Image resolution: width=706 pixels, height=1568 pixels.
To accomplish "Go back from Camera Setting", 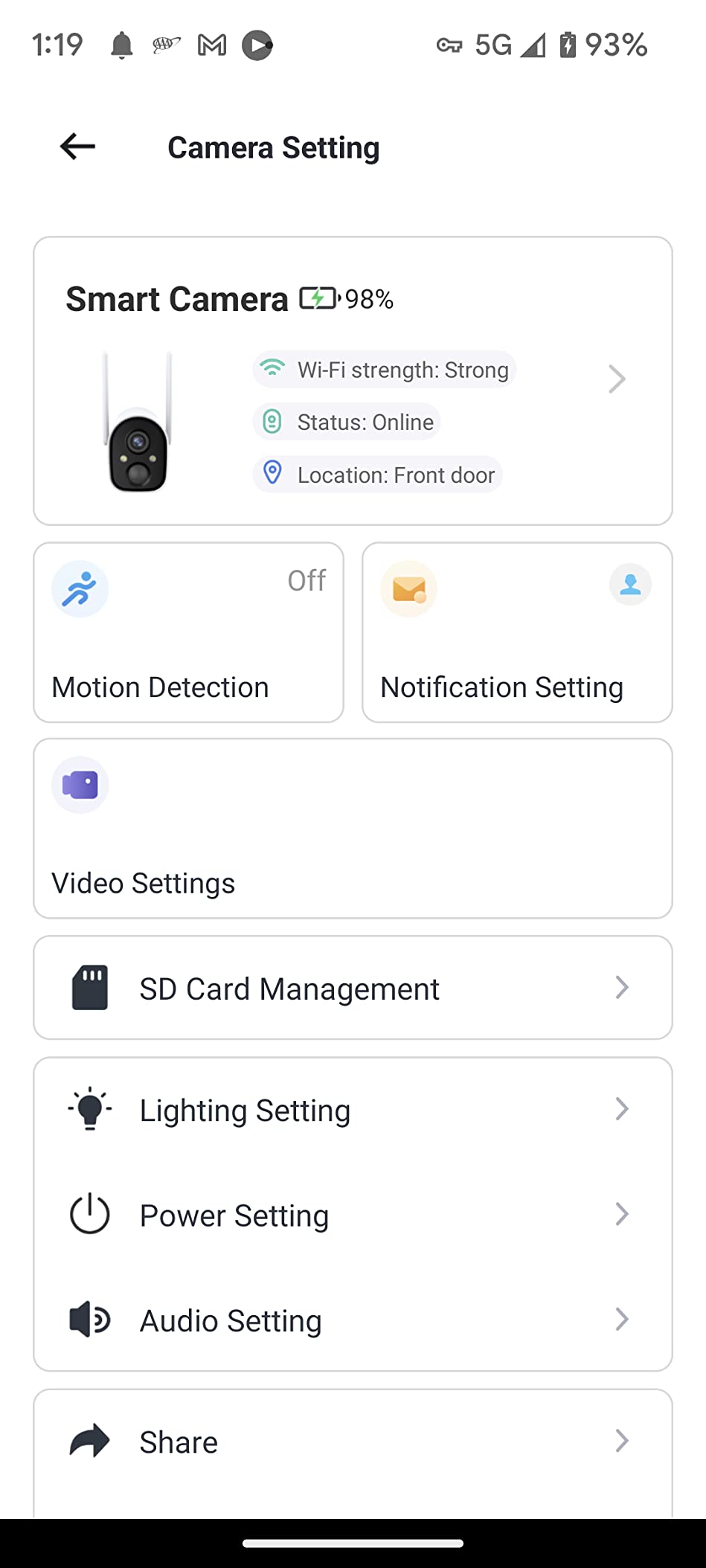I will click(77, 147).
